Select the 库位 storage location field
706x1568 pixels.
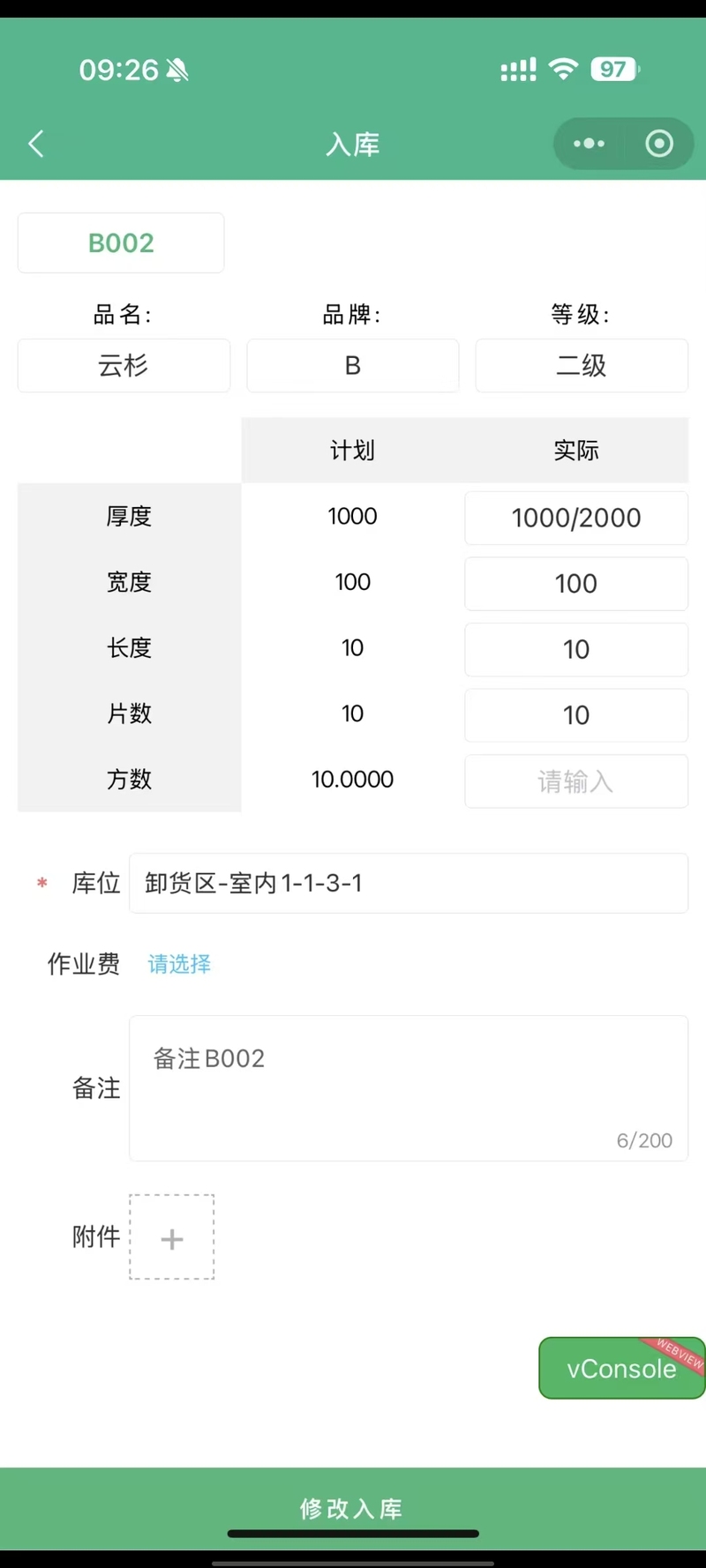[408, 883]
